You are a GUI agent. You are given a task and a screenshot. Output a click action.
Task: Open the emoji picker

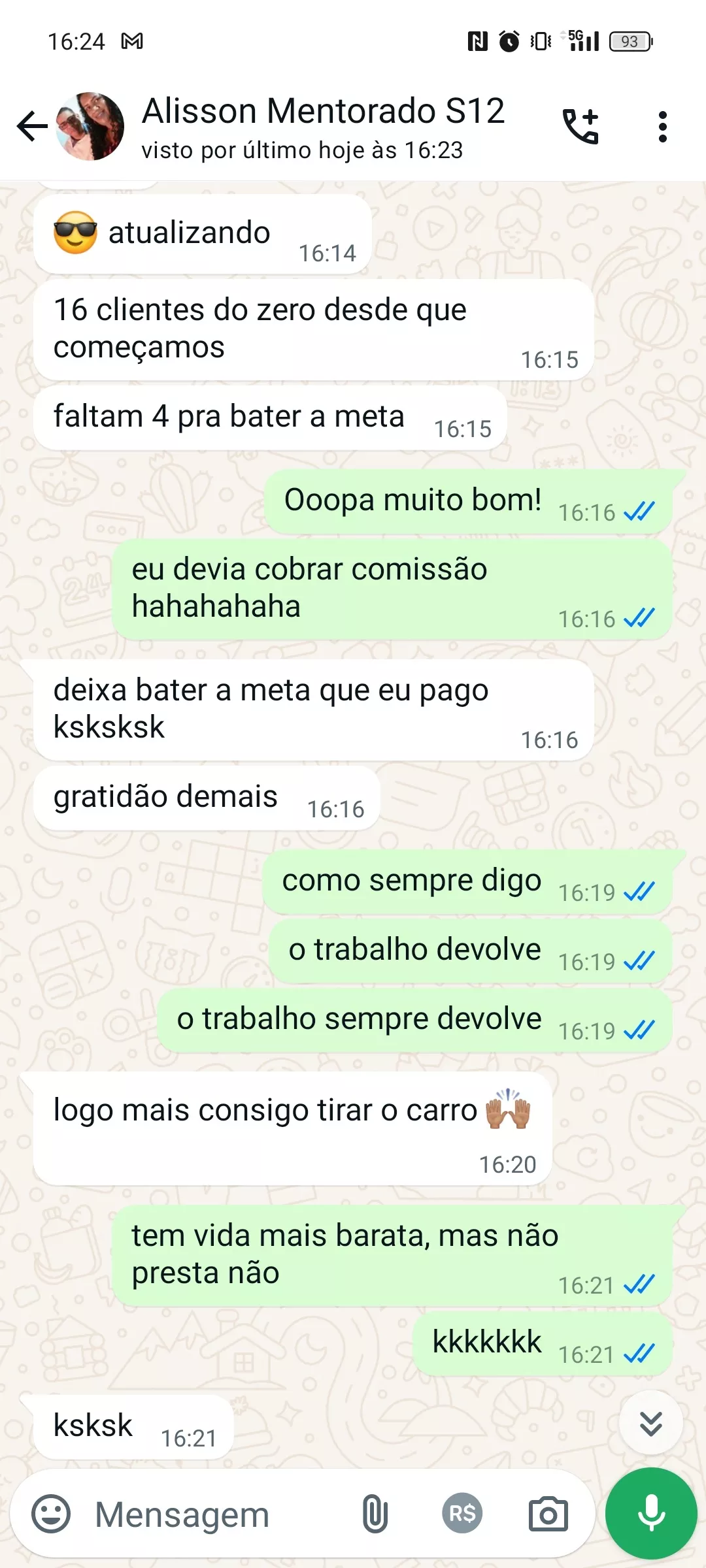(x=51, y=1514)
